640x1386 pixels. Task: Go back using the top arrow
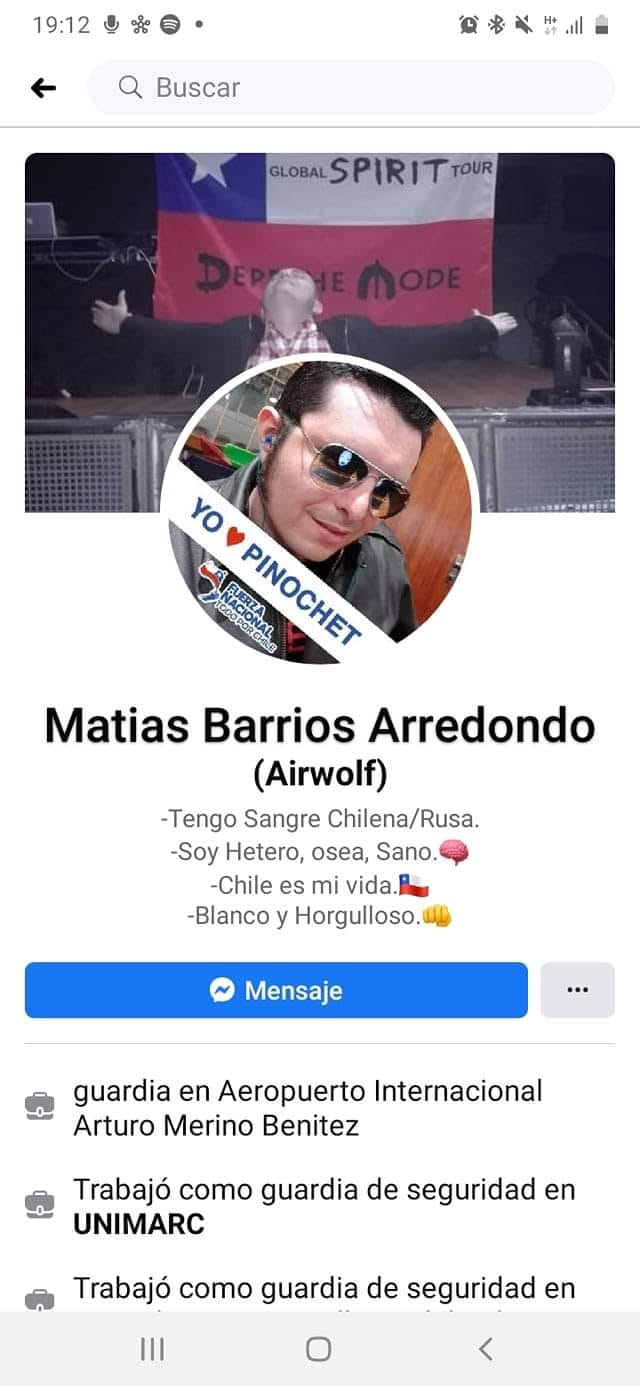[x=43, y=88]
